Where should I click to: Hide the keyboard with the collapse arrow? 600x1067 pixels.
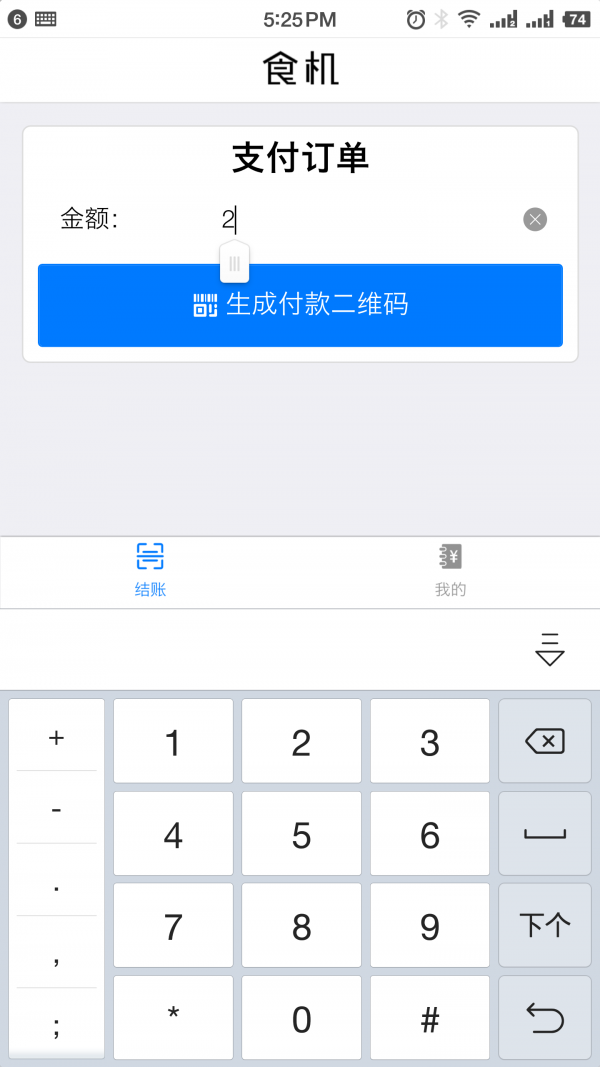coord(550,649)
